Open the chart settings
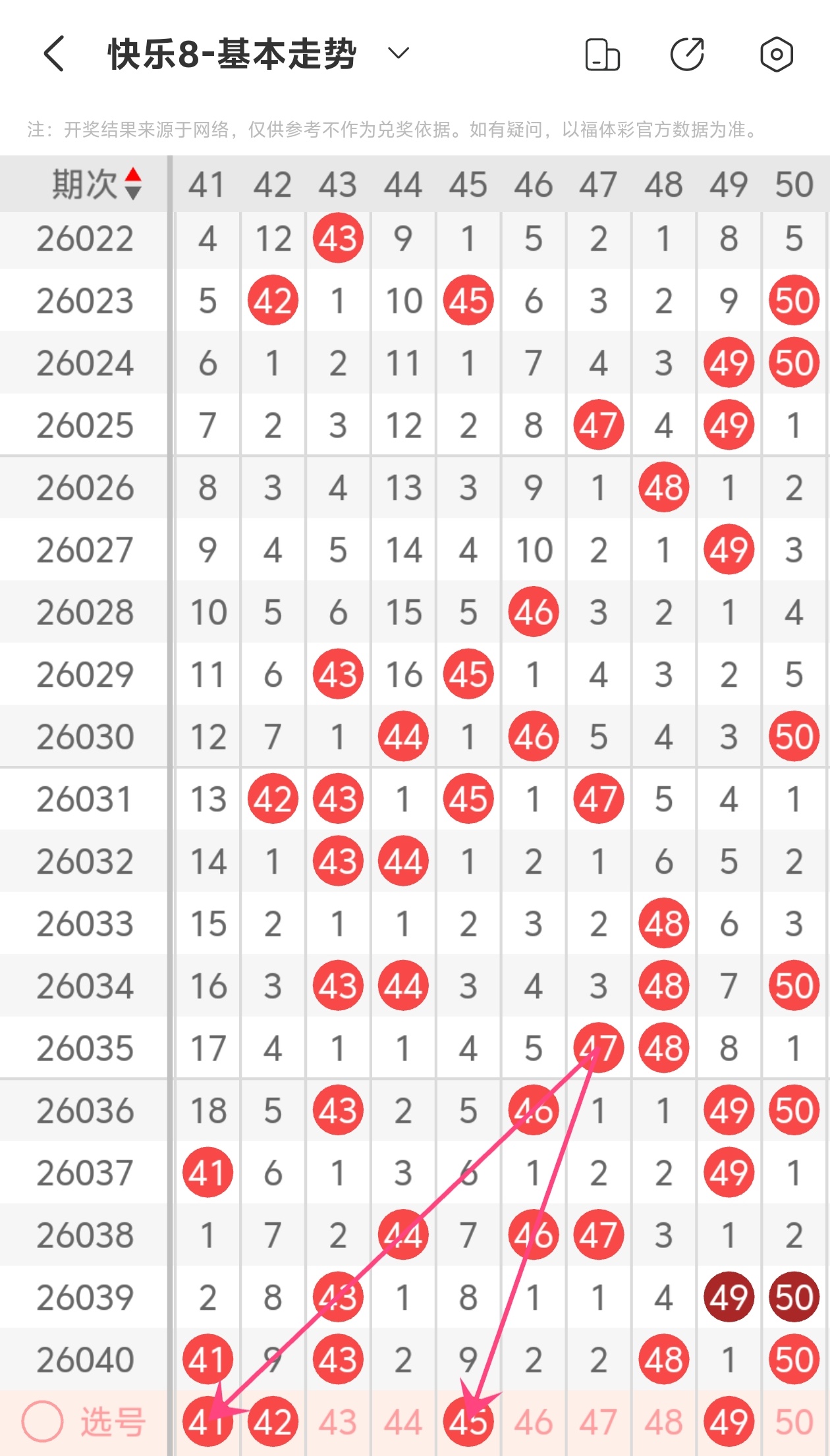Viewport: 830px width, 1456px height. [x=776, y=54]
